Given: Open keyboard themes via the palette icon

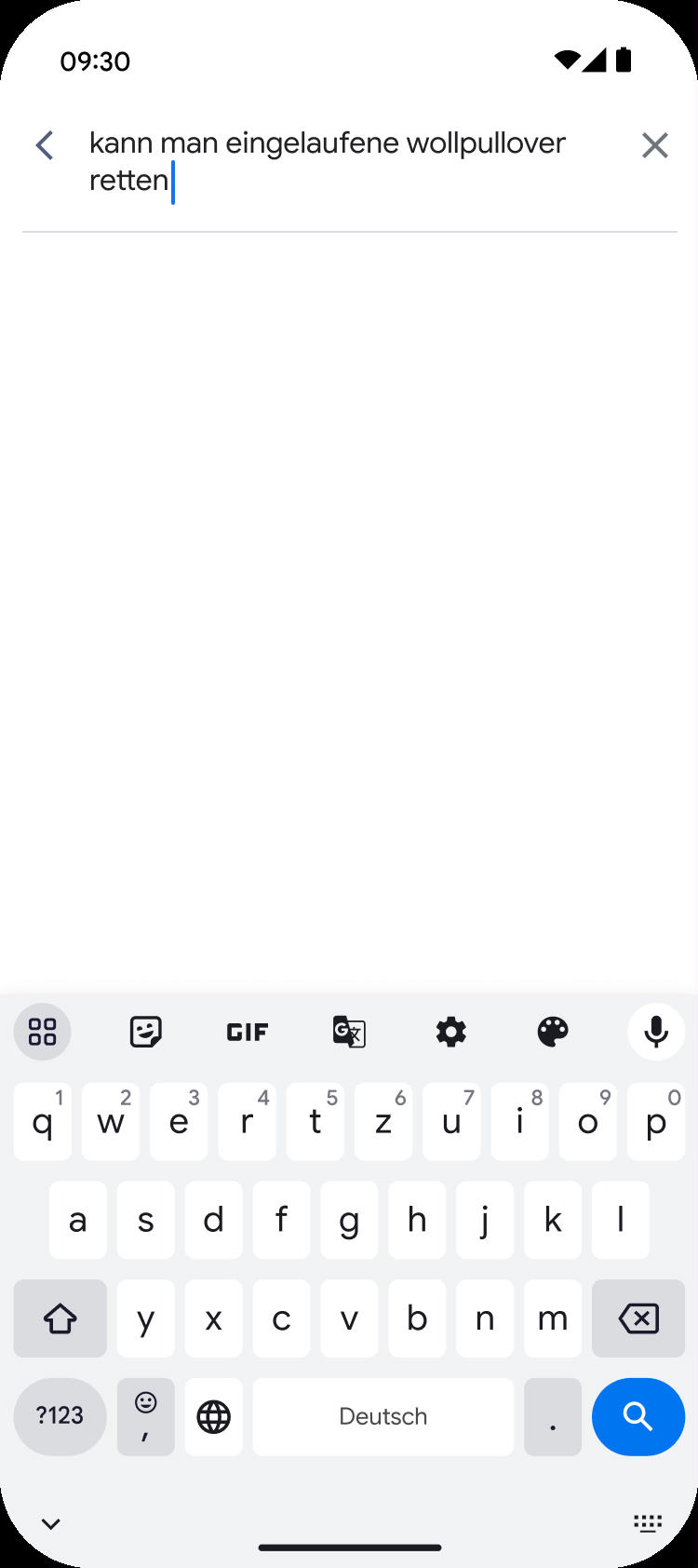Looking at the screenshot, I should 553,1032.
